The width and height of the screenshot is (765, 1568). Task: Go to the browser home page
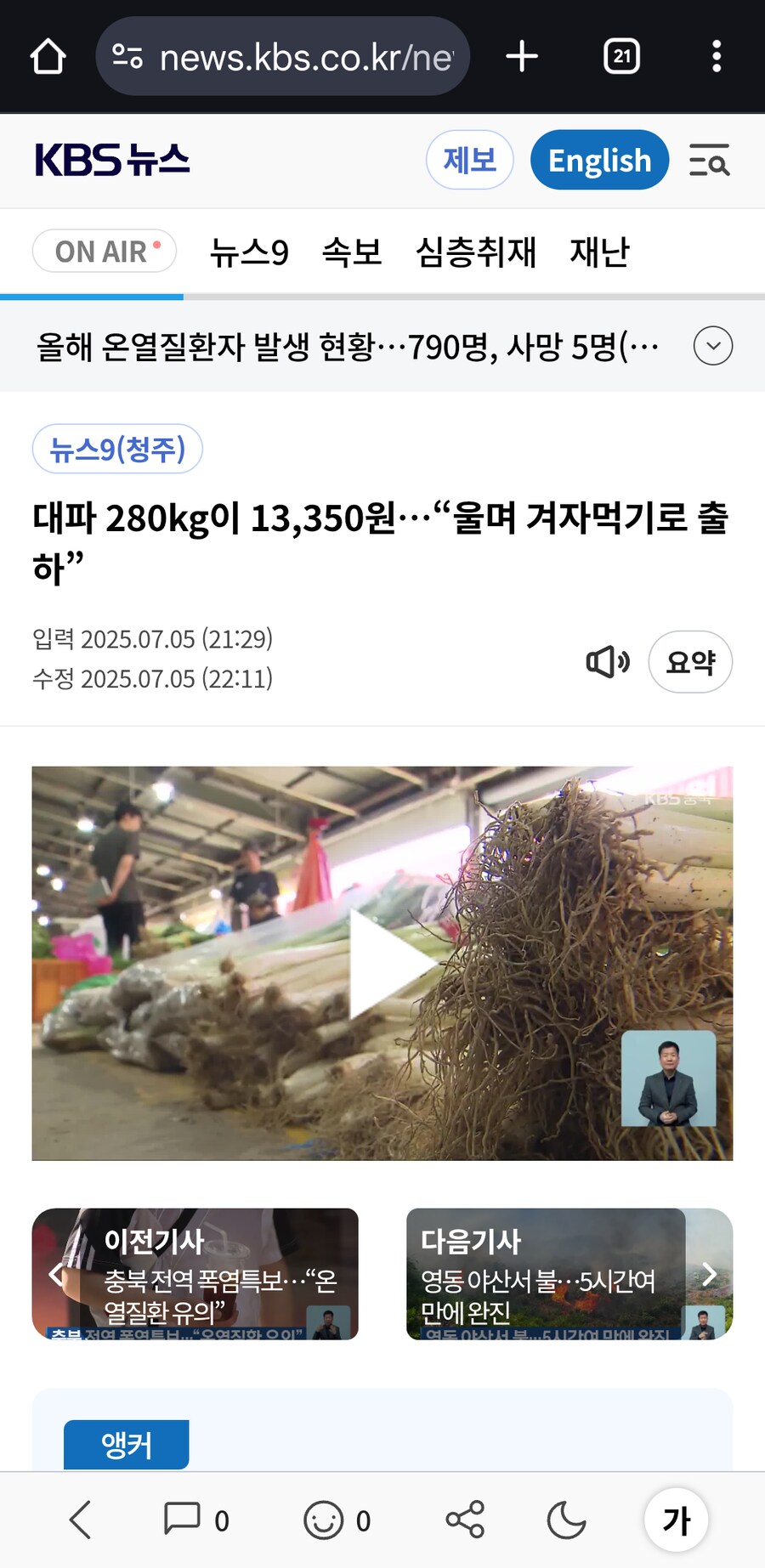tap(48, 57)
